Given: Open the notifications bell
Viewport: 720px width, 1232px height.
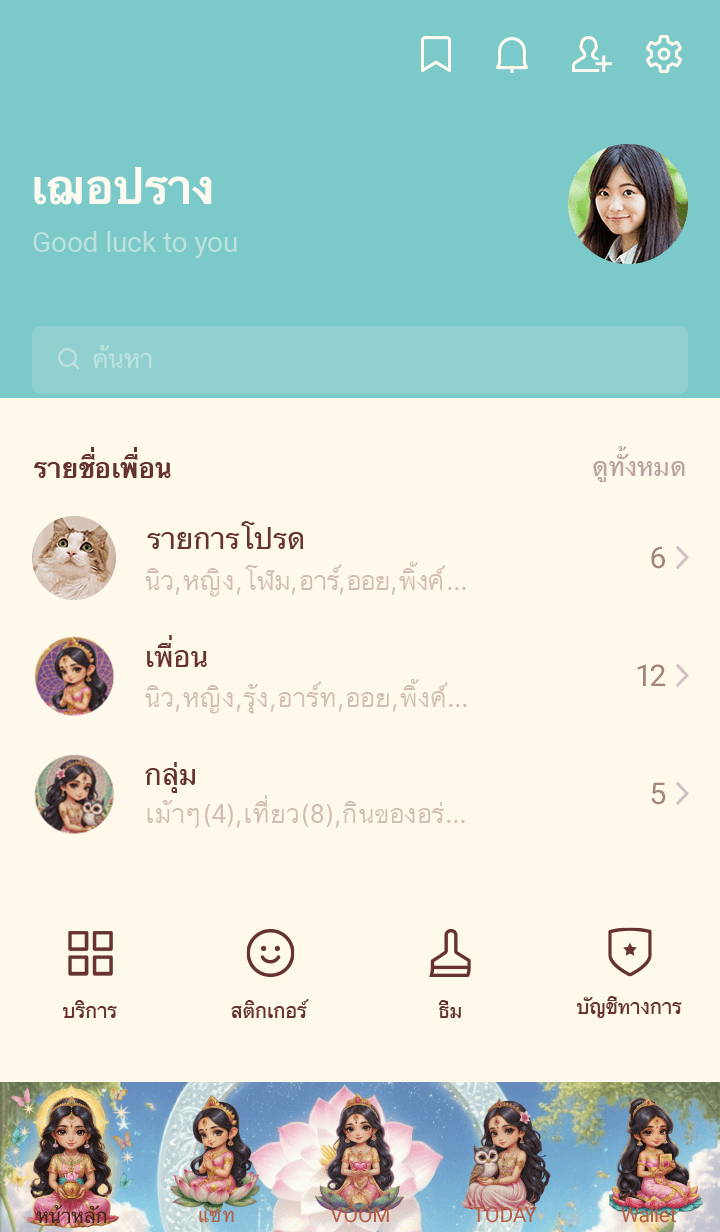Looking at the screenshot, I should 512,55.
